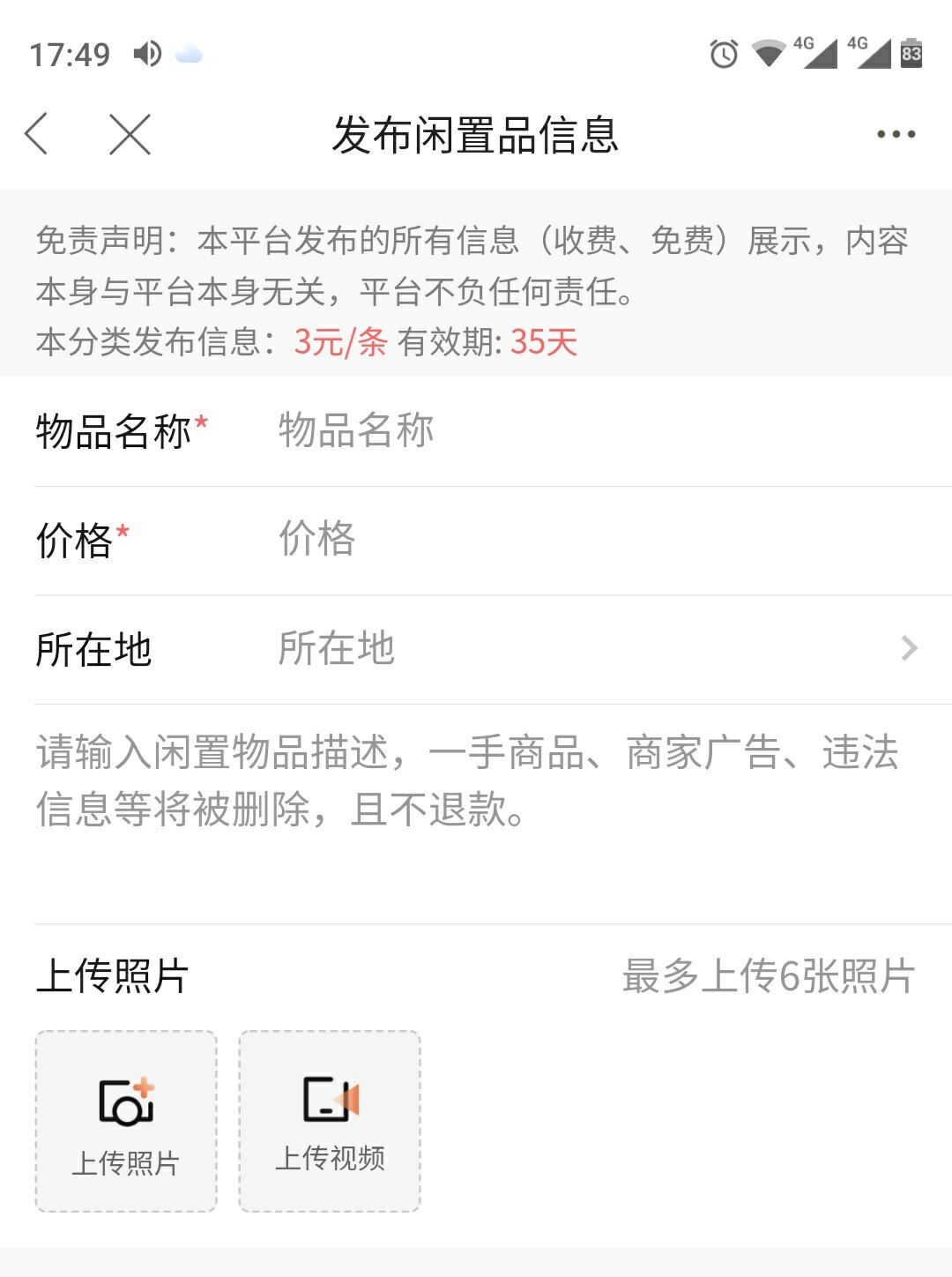
Task: Open the three-dot overflow menu
Action: pos(896,135)
